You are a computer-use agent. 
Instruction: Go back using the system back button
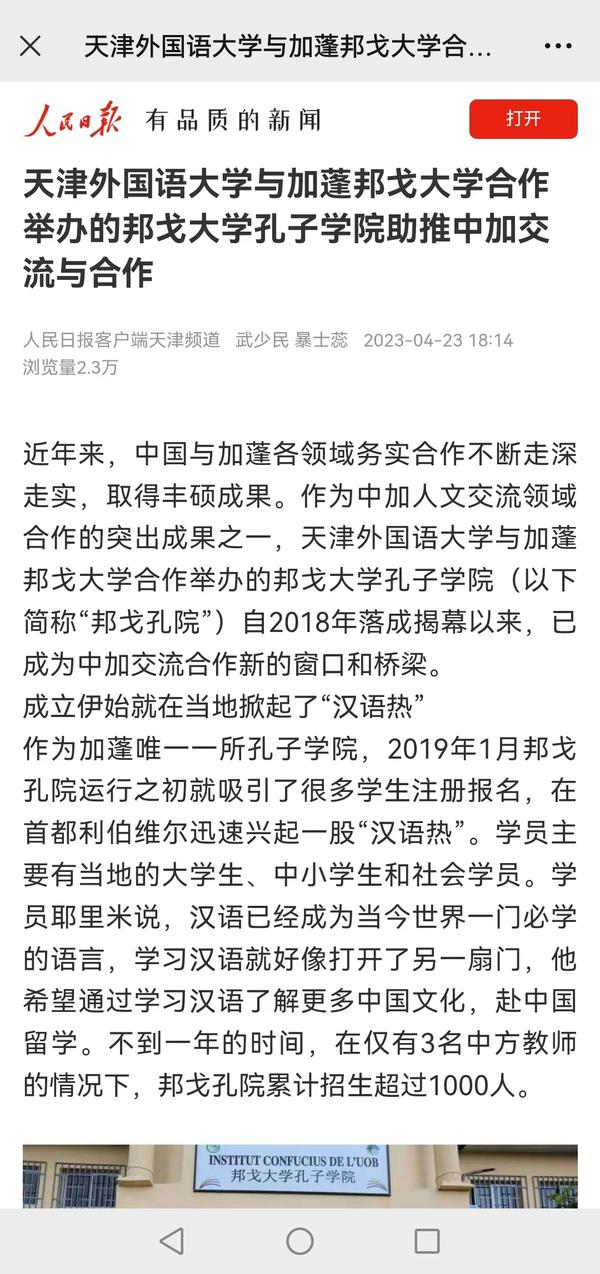(172, 1241)
